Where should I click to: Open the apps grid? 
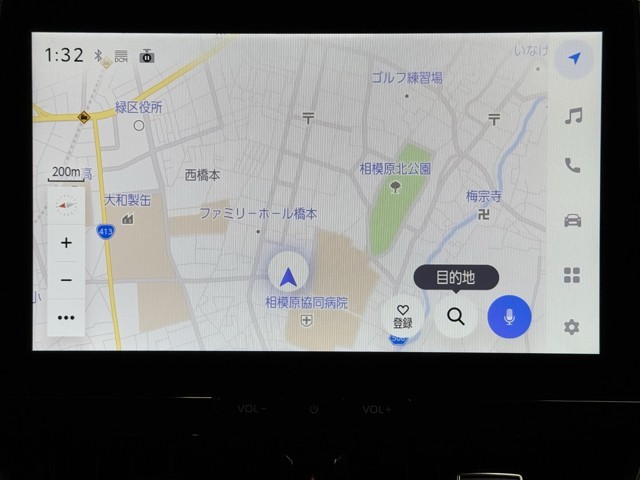(572, 275)
